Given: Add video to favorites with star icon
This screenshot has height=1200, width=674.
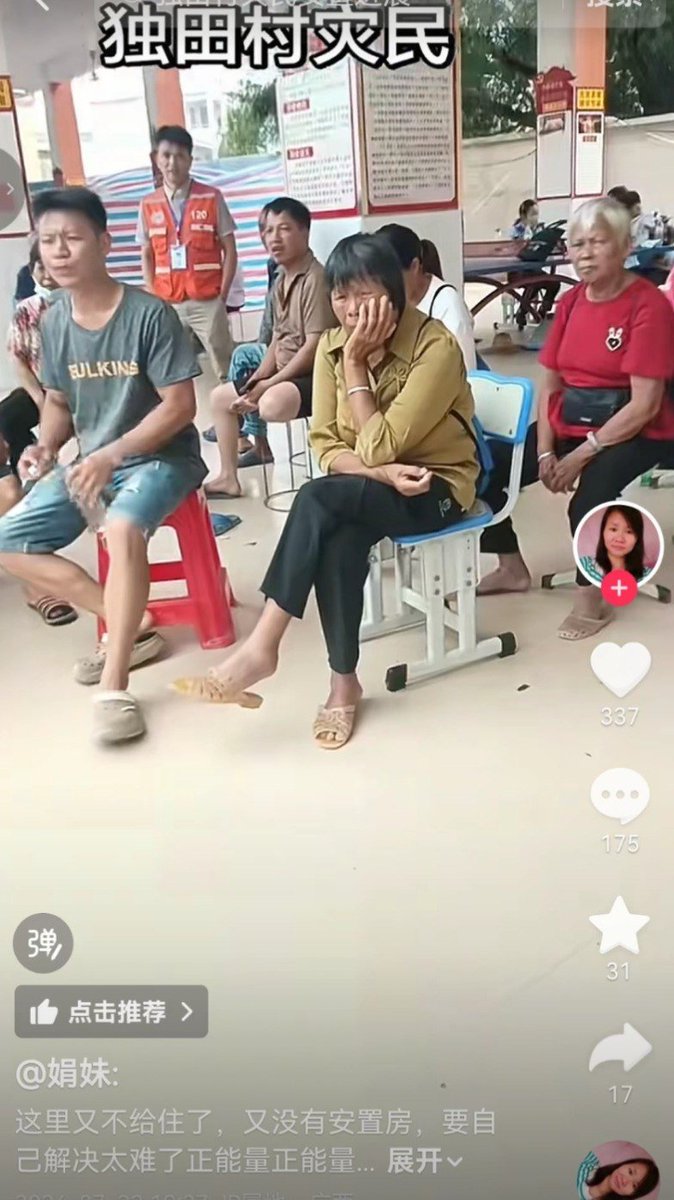Looking at the screenshot, I should (x=620, y=925).
